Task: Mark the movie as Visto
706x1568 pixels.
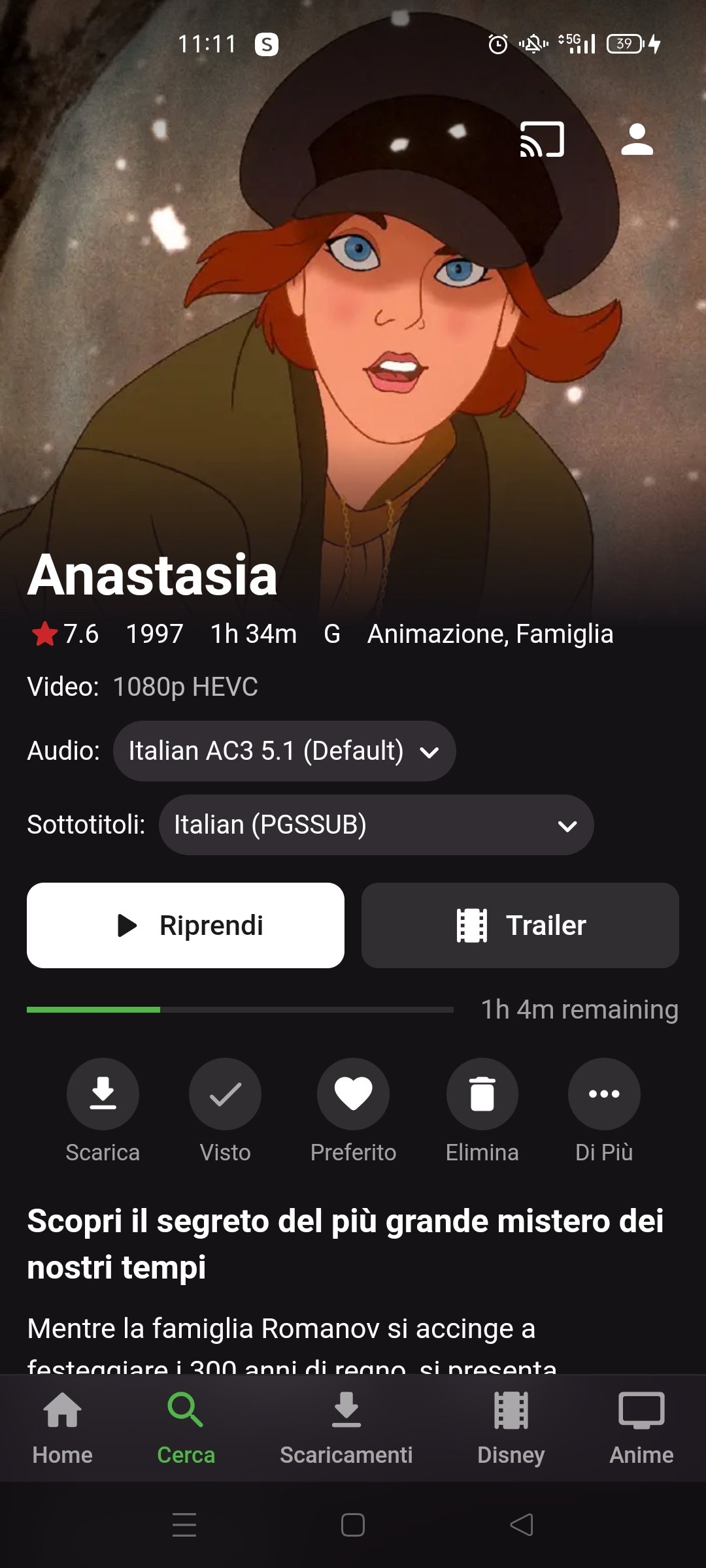Action: 225,1094
